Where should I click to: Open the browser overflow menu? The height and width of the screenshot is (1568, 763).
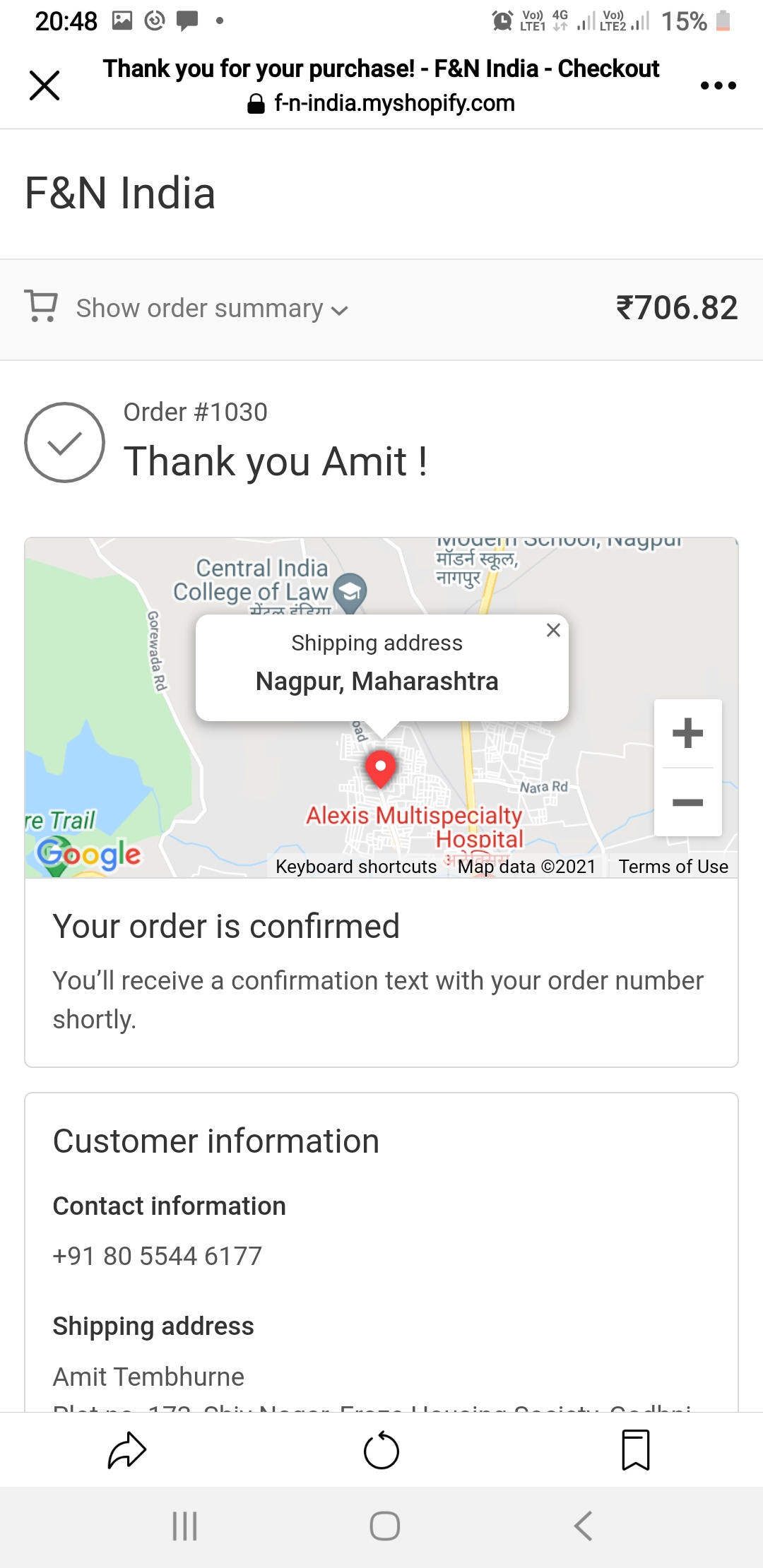tap(718, 85)
